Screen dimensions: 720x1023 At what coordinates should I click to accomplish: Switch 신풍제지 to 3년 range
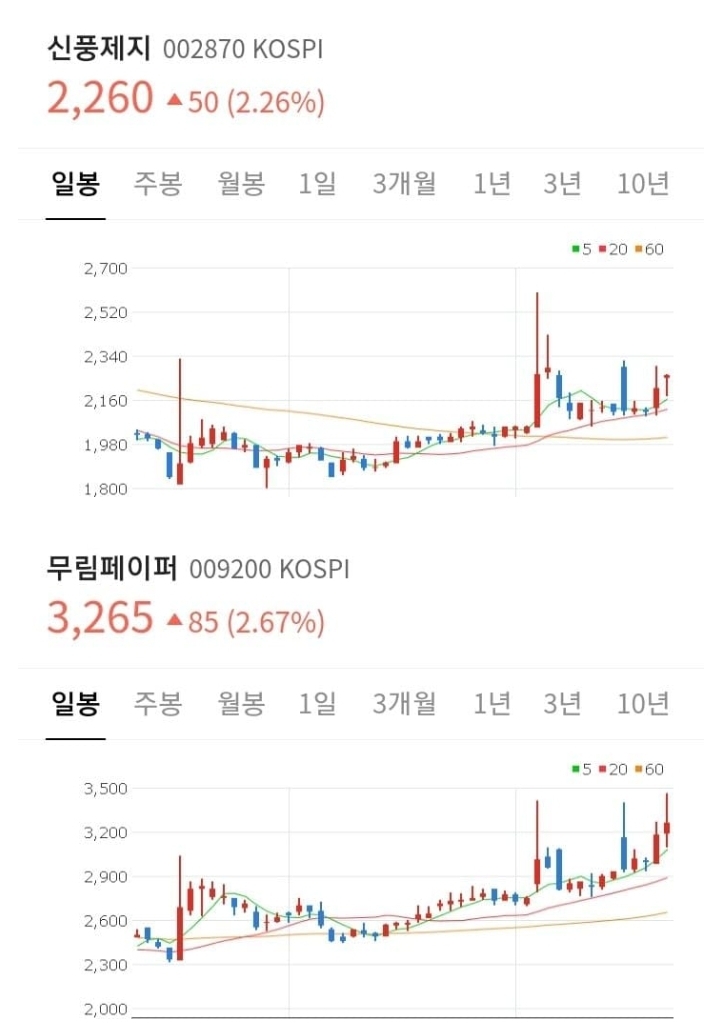coord(562,184)
